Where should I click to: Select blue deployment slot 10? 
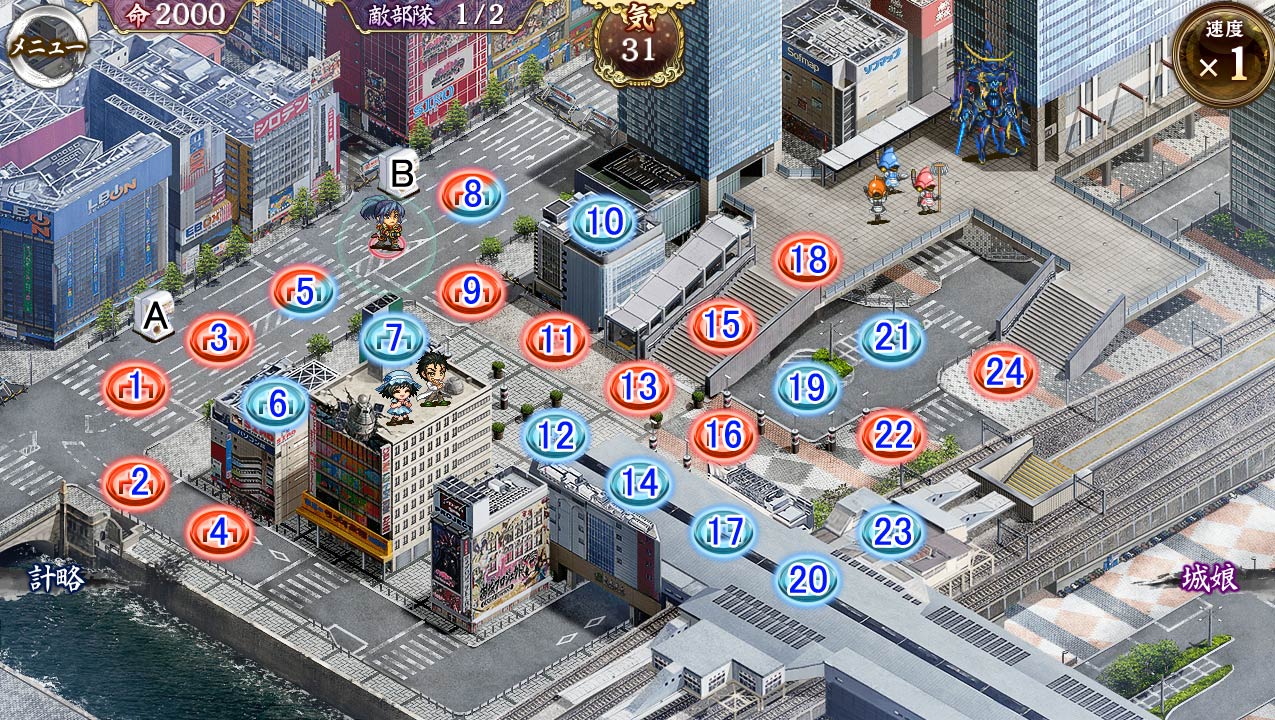tap(603, 221)
